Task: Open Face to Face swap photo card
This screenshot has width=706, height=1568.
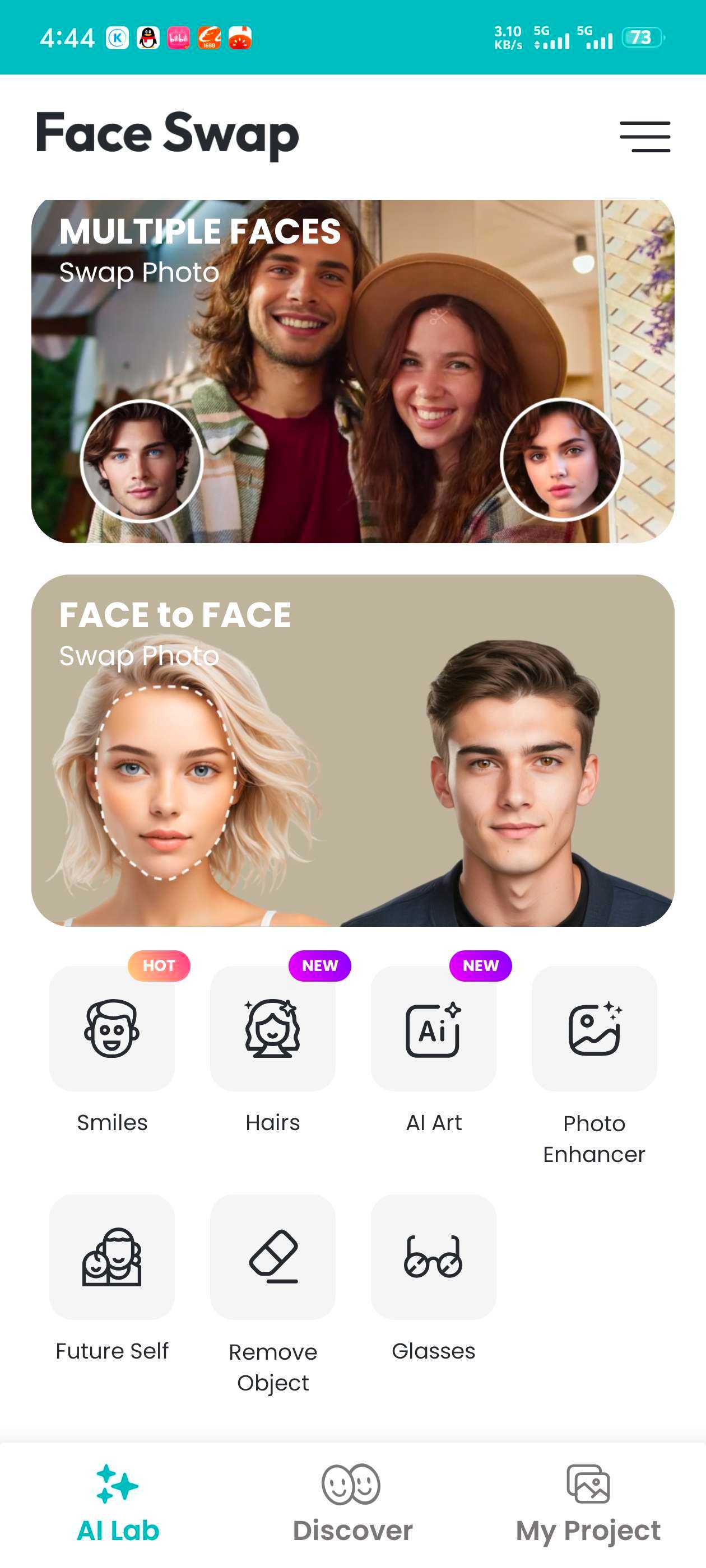Action: click(352, 750)
